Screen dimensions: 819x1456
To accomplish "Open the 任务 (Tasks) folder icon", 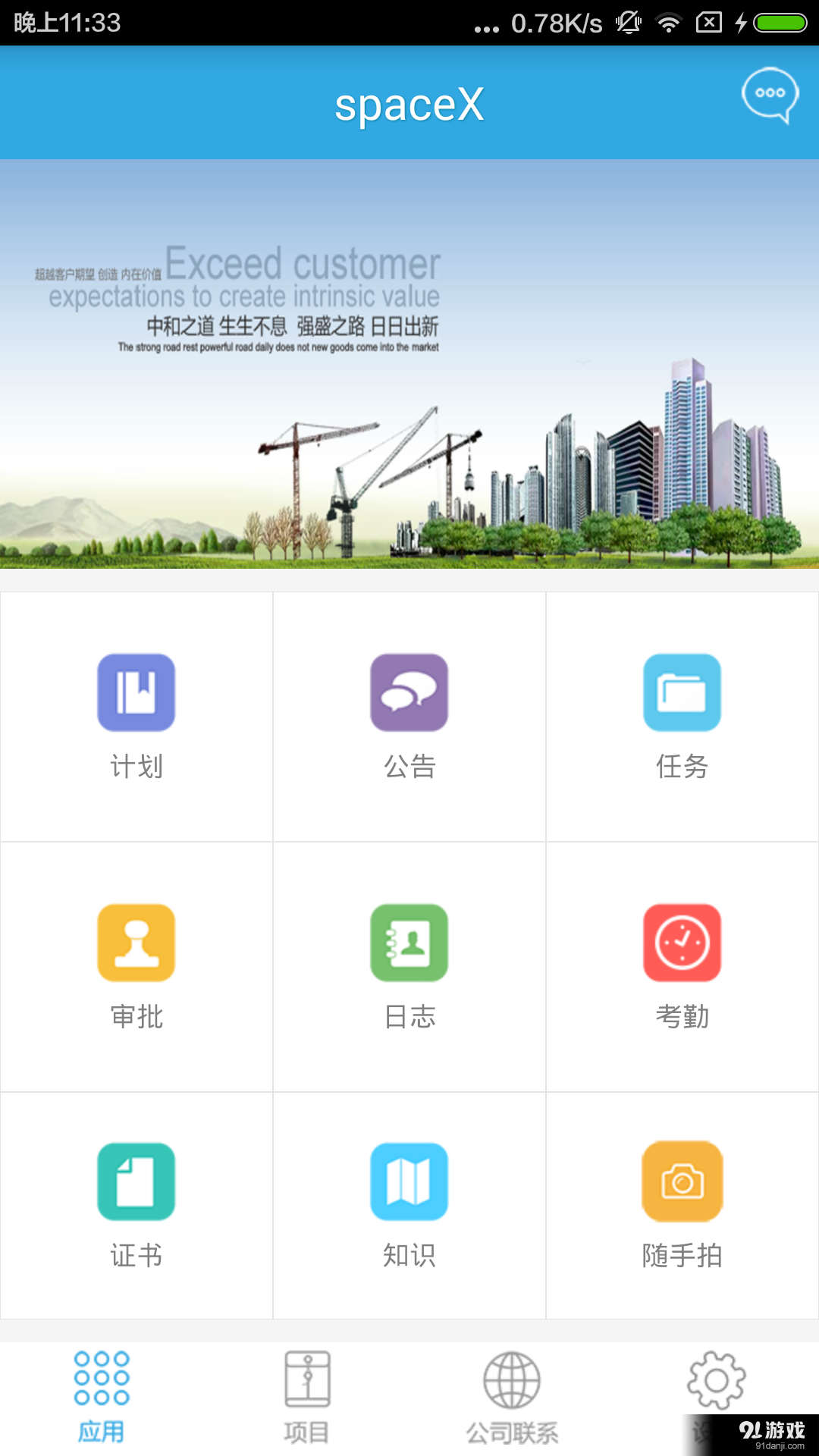I will pos(682,692).
